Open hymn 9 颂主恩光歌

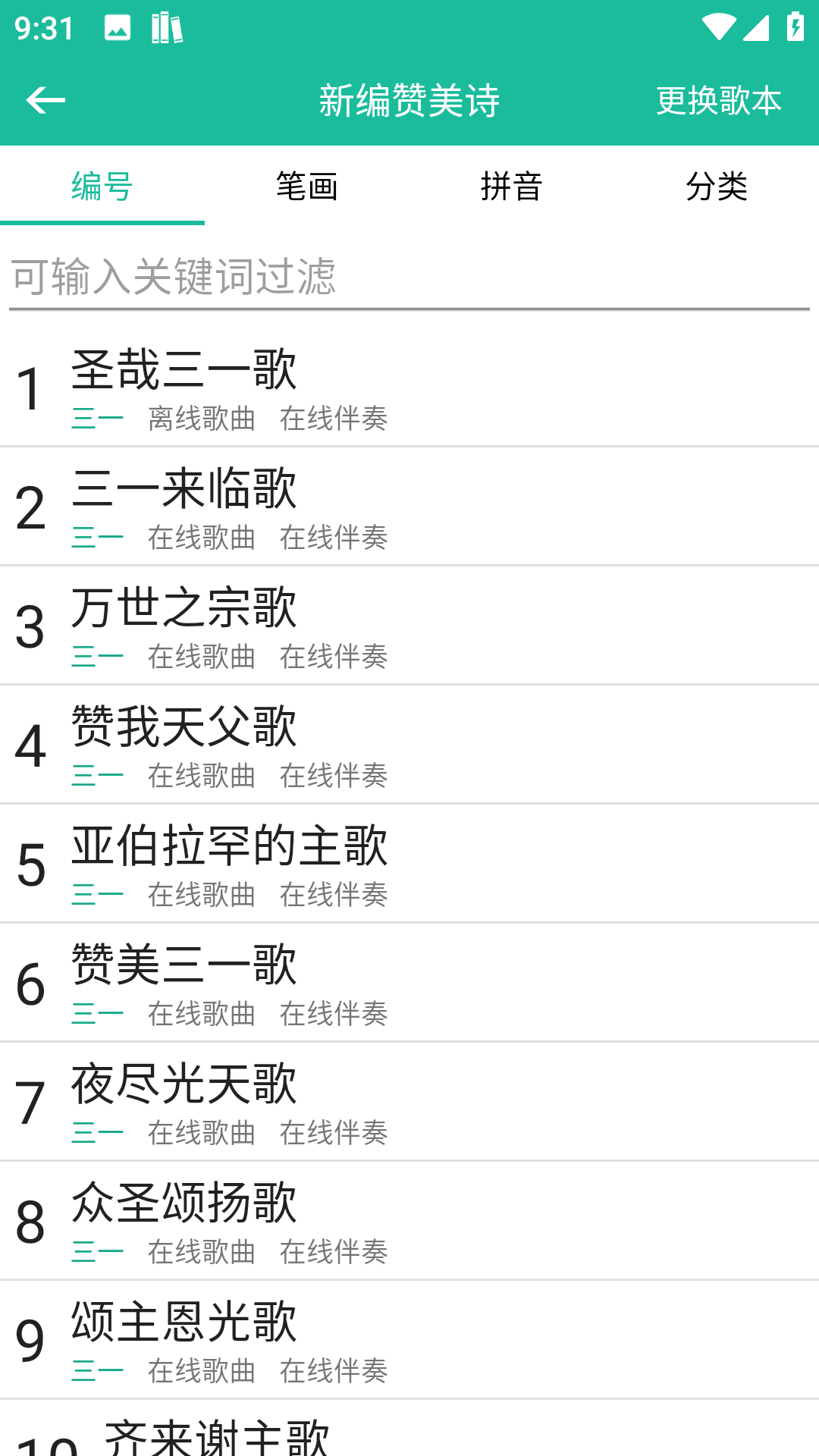[x=409, y=1340]
